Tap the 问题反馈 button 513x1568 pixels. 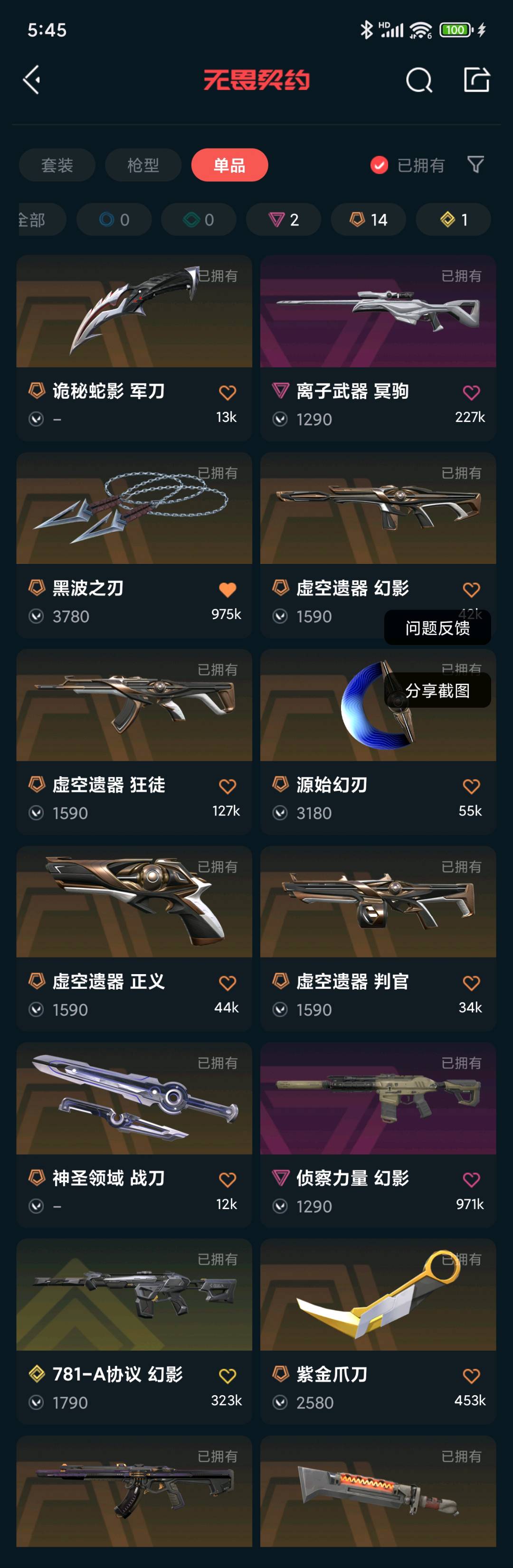(x=437, y=628)
